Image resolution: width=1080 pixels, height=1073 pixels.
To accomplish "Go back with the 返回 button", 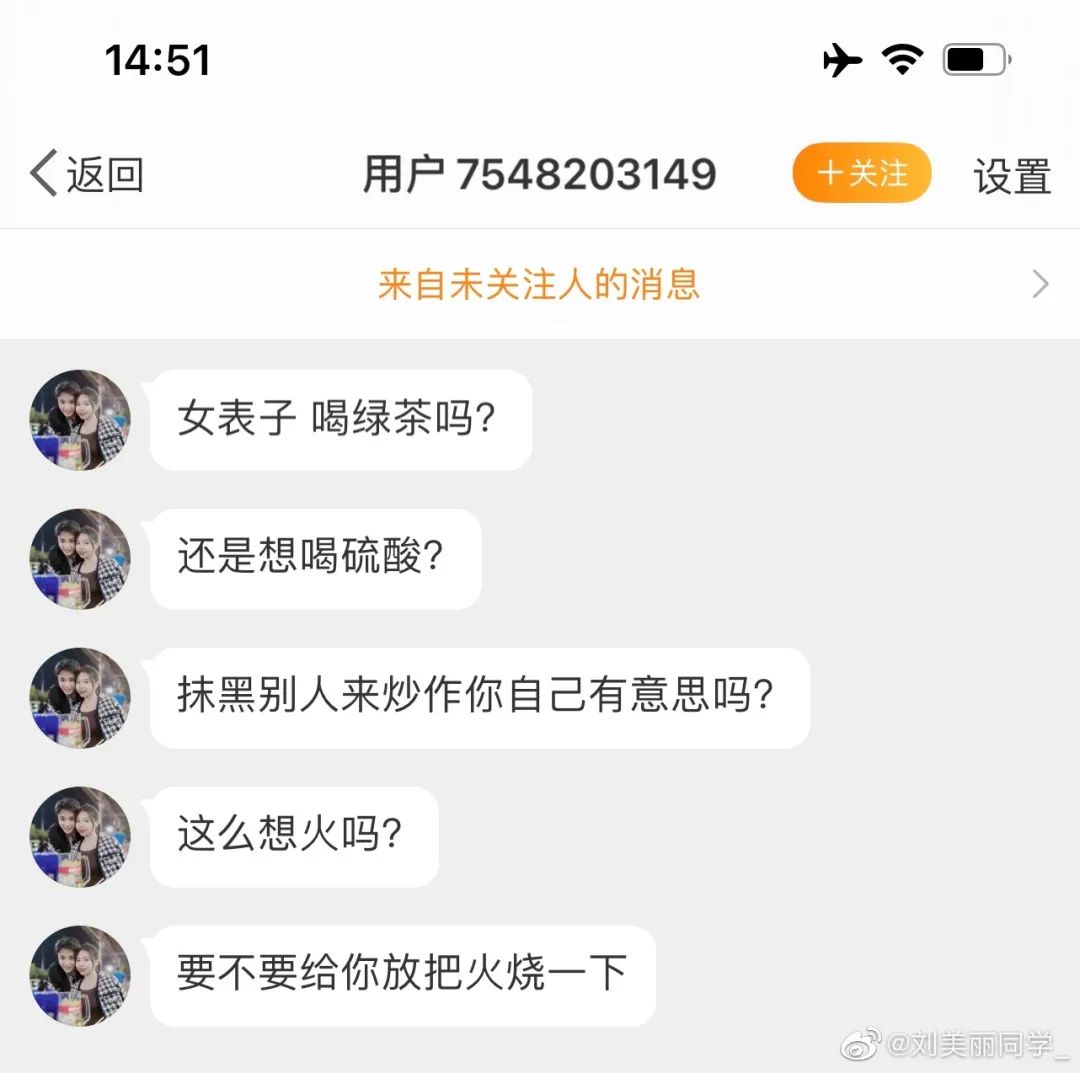I will [87, 174].
